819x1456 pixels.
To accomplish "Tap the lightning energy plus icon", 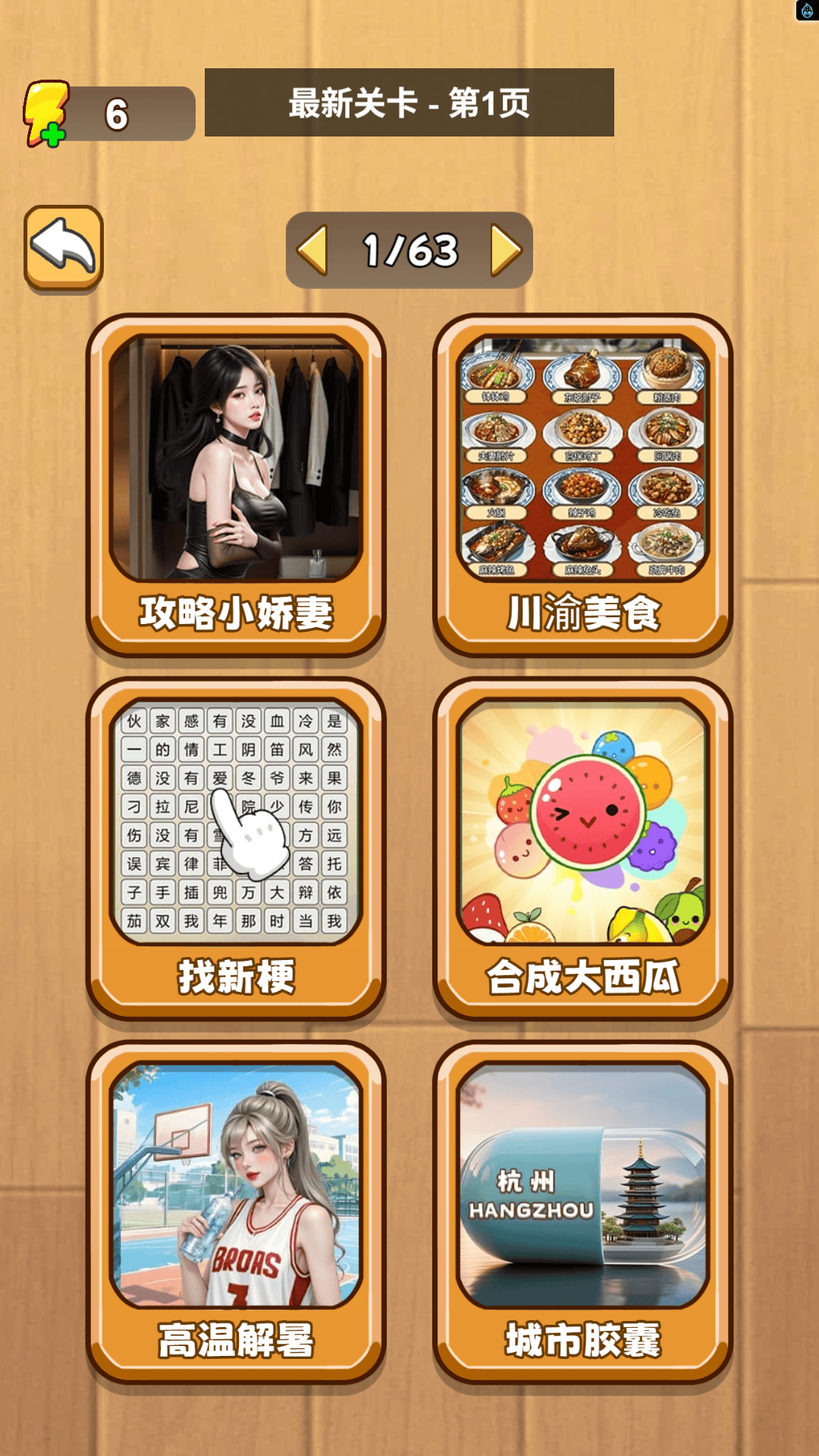I will pyautogui.click(x=47, y=114).
